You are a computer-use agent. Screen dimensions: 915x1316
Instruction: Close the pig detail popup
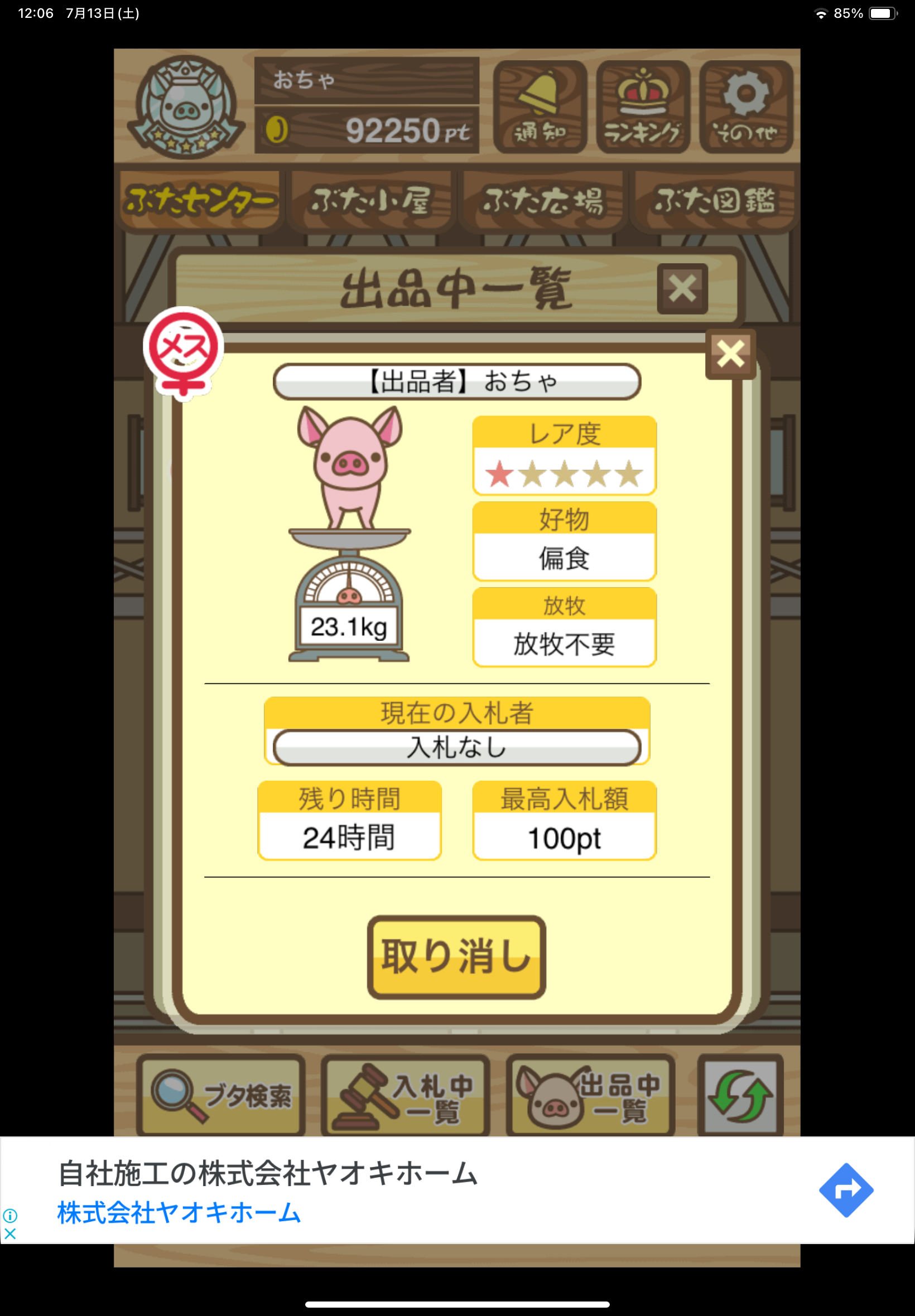[x=730, y=354]
